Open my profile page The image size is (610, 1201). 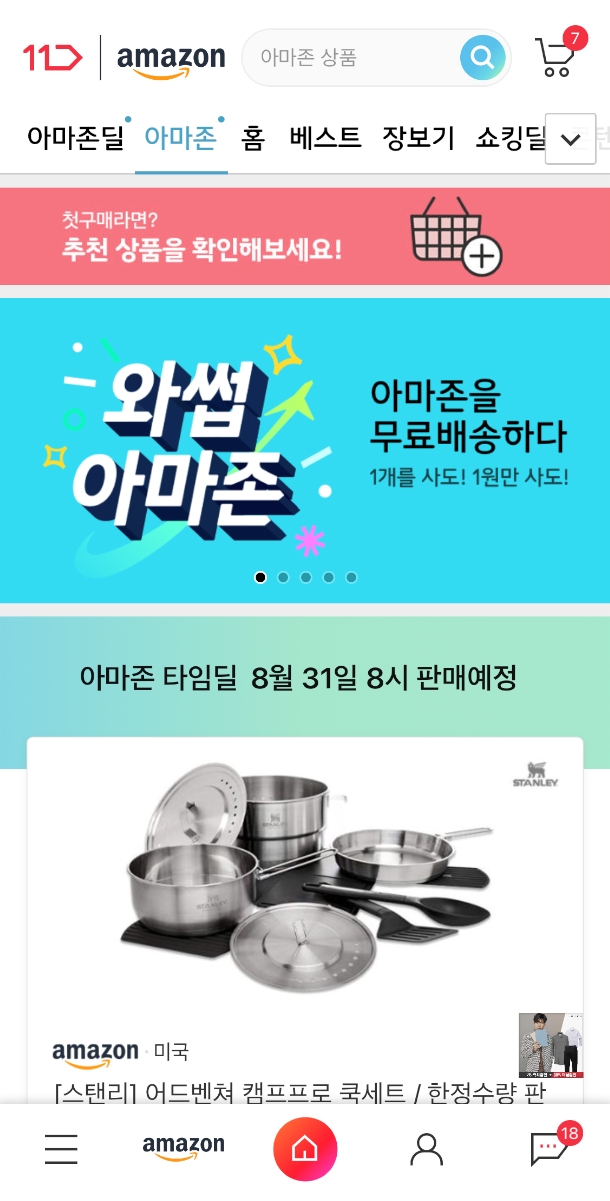point(427,1149)
